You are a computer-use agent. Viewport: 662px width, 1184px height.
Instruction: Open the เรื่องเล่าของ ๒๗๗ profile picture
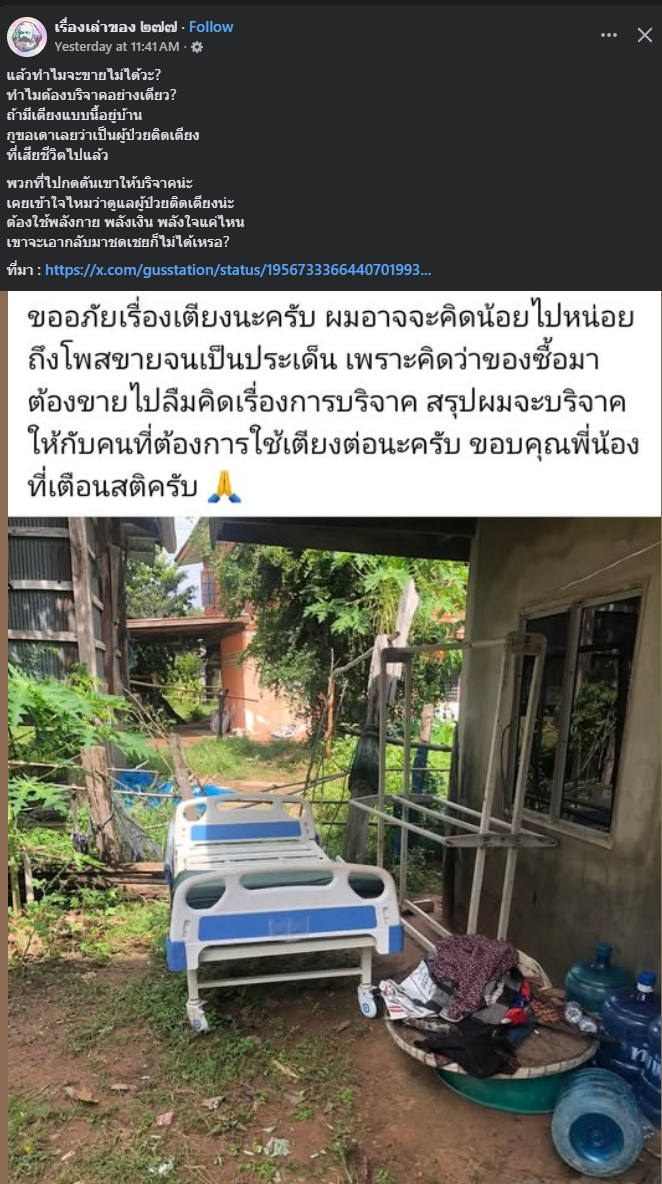click(27, 36)
